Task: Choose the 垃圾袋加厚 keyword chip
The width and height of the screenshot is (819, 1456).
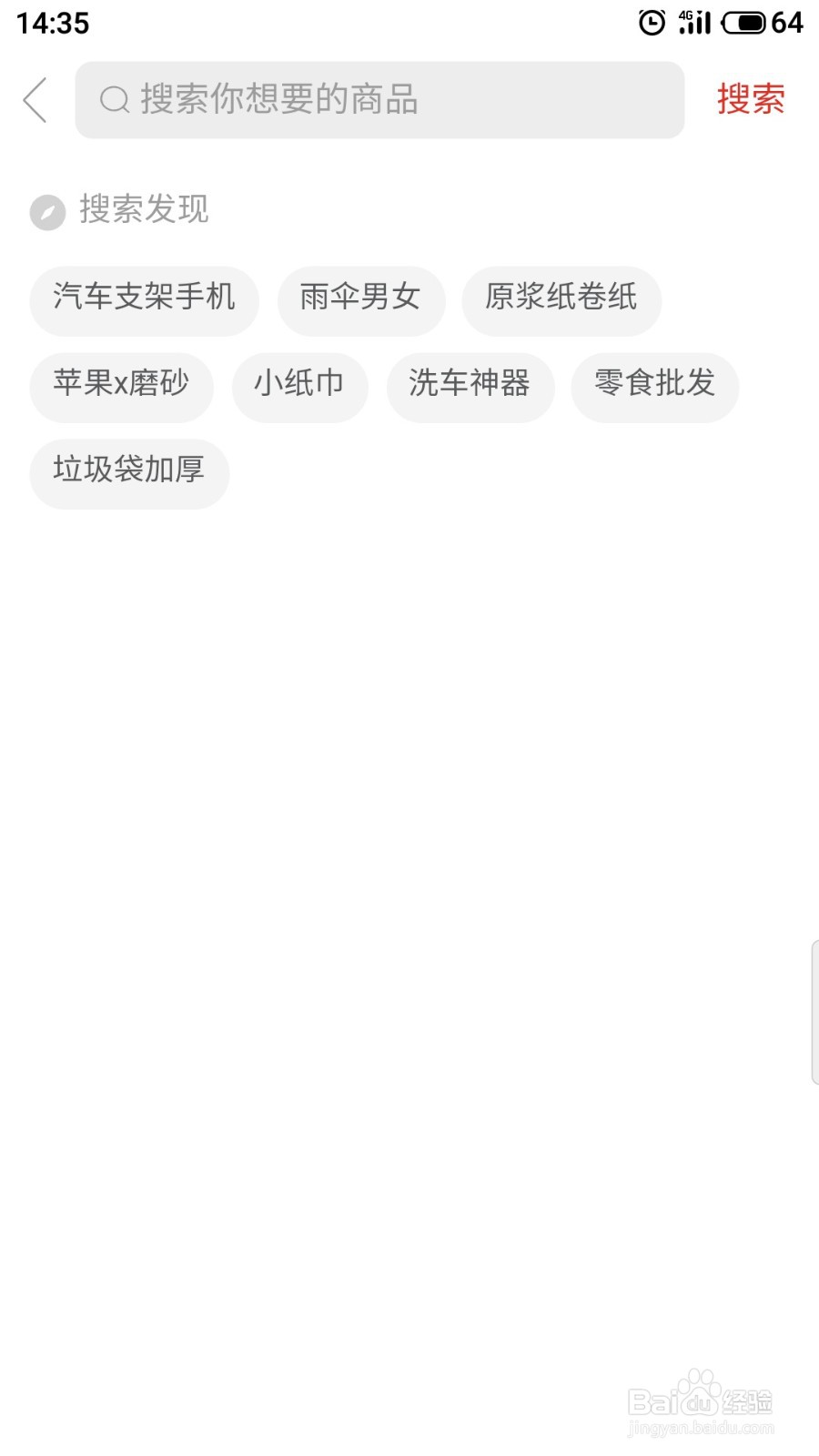Action: pyautogui.click(x=128, y=472)
